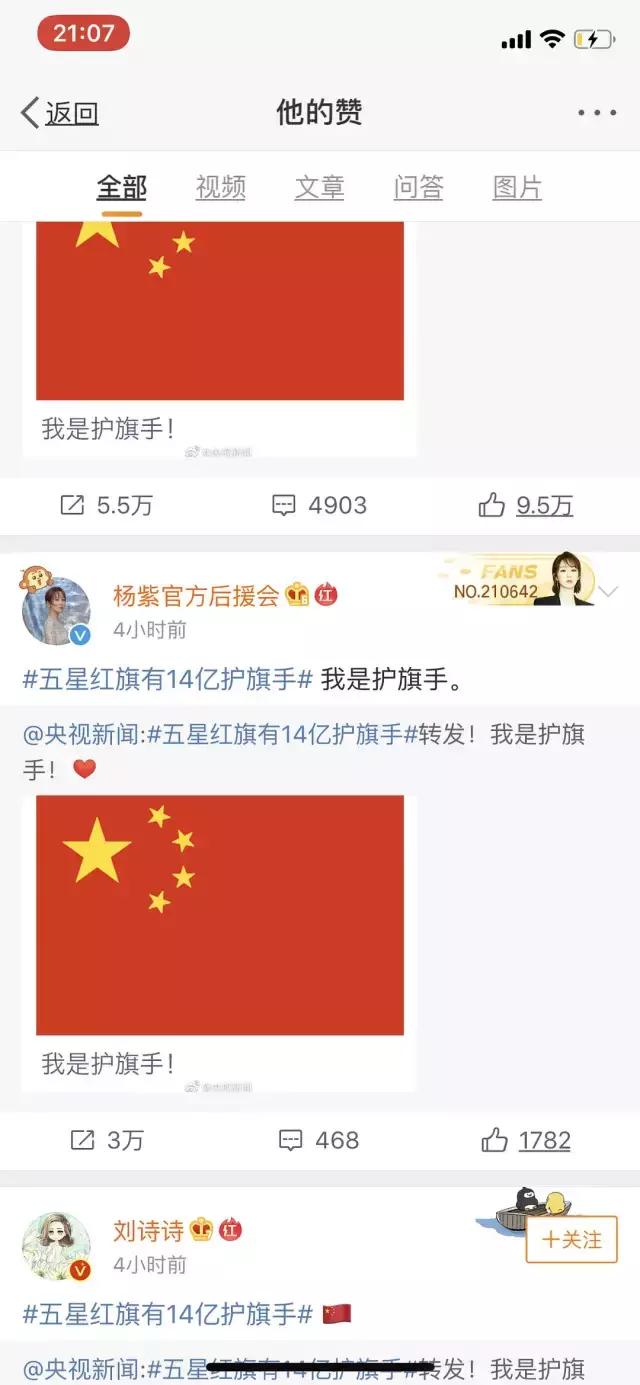Like the post with 1782 likes
This screenshot has width=640, height=1385.
click(525, 1140)
